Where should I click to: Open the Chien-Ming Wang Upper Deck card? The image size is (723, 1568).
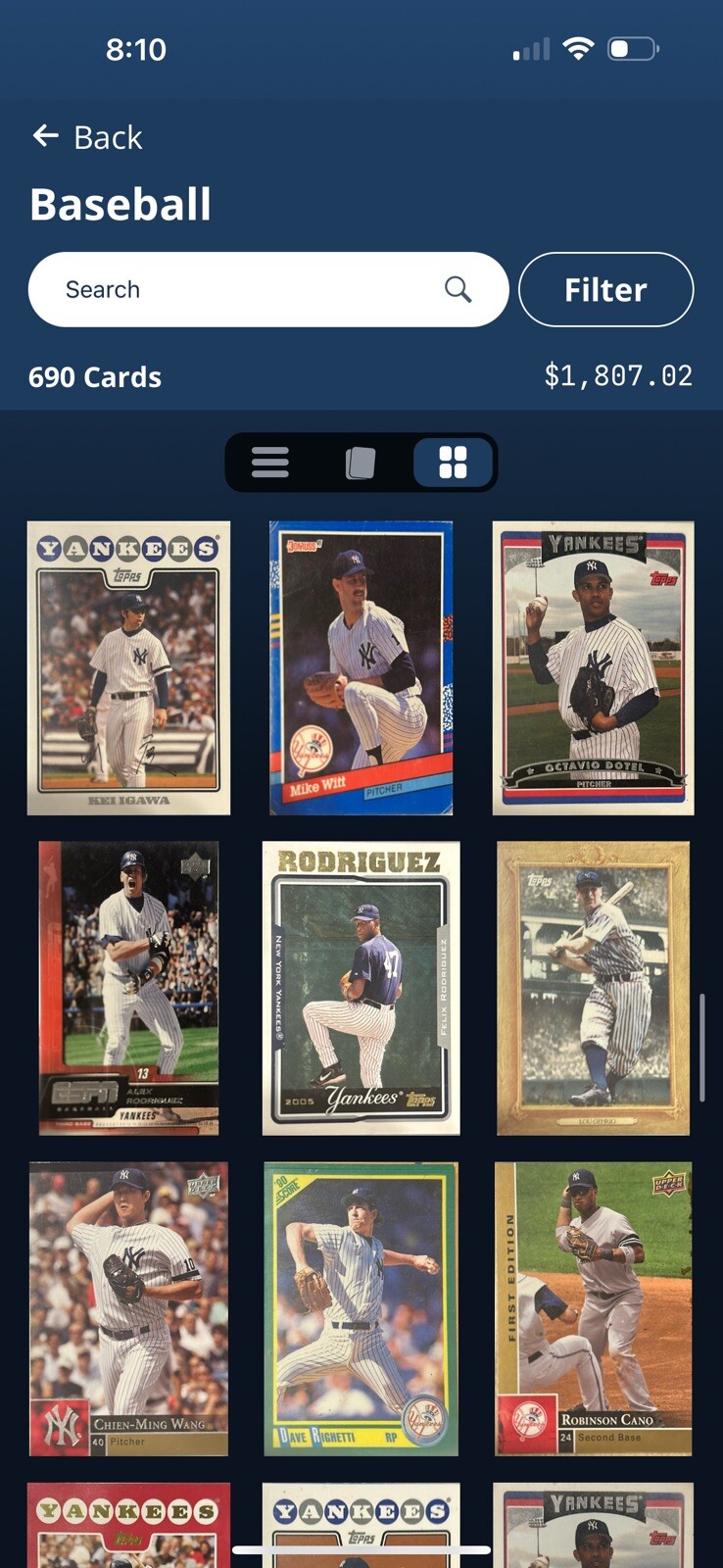[x=128, y=1308]
